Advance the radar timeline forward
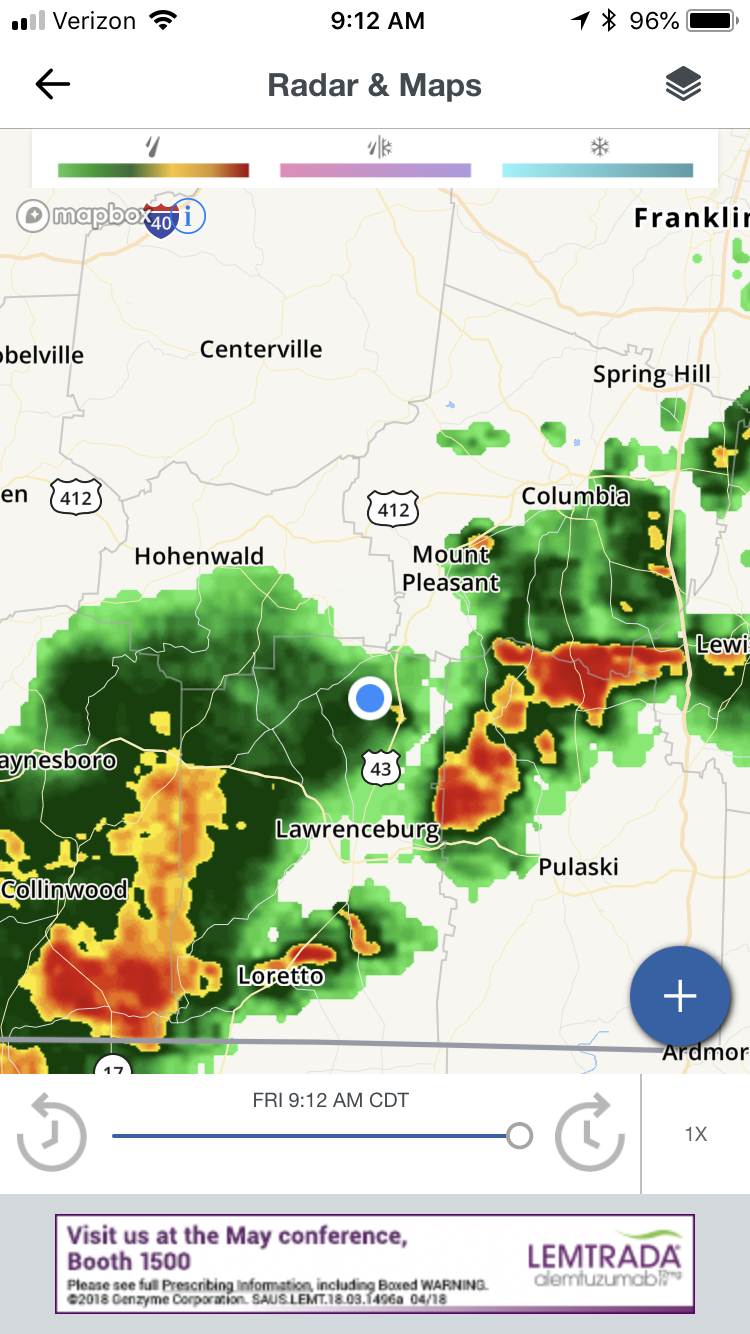Image resolution: width=750 pixels, height=1334 pixels. (x=590, y=1134)
